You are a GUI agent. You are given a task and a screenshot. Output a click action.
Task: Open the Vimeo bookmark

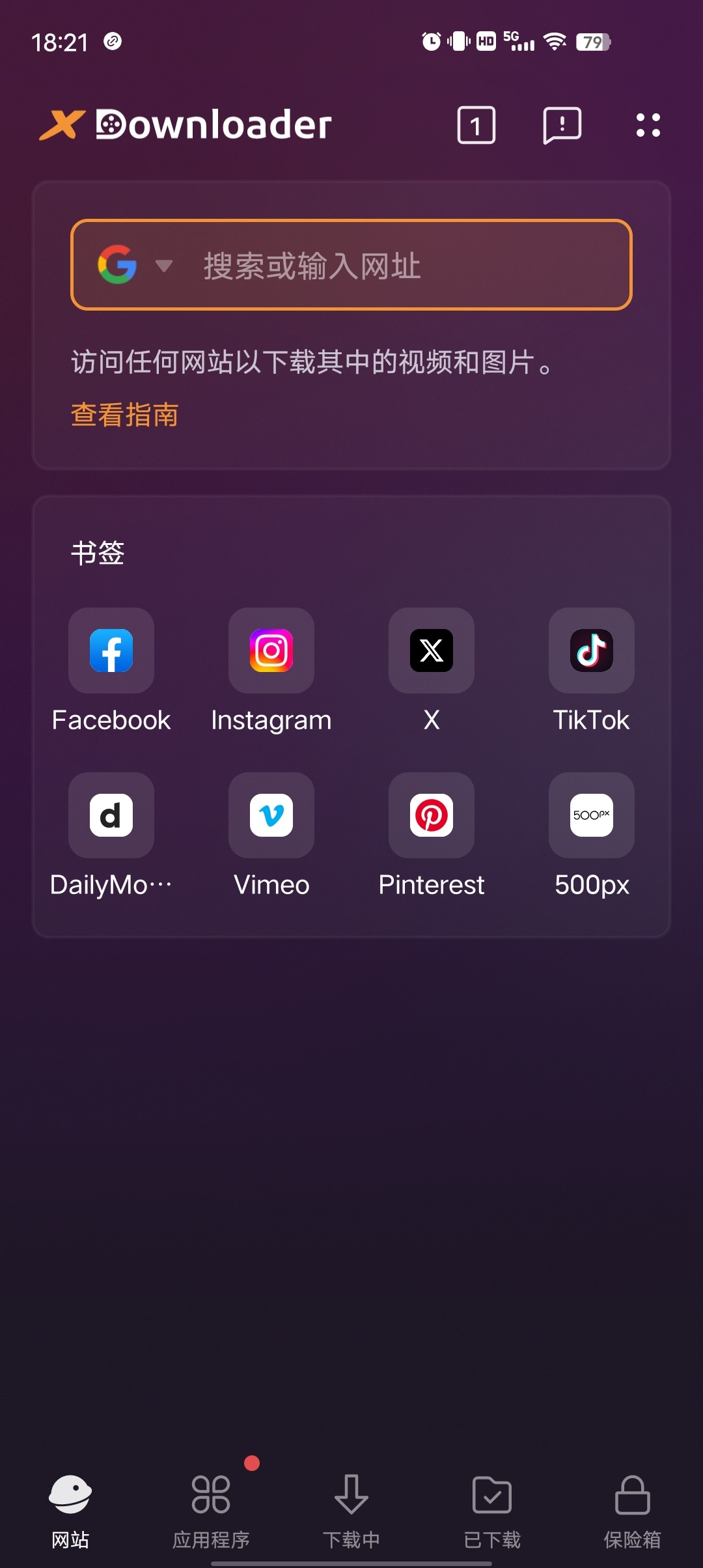[x=271, y=815]
